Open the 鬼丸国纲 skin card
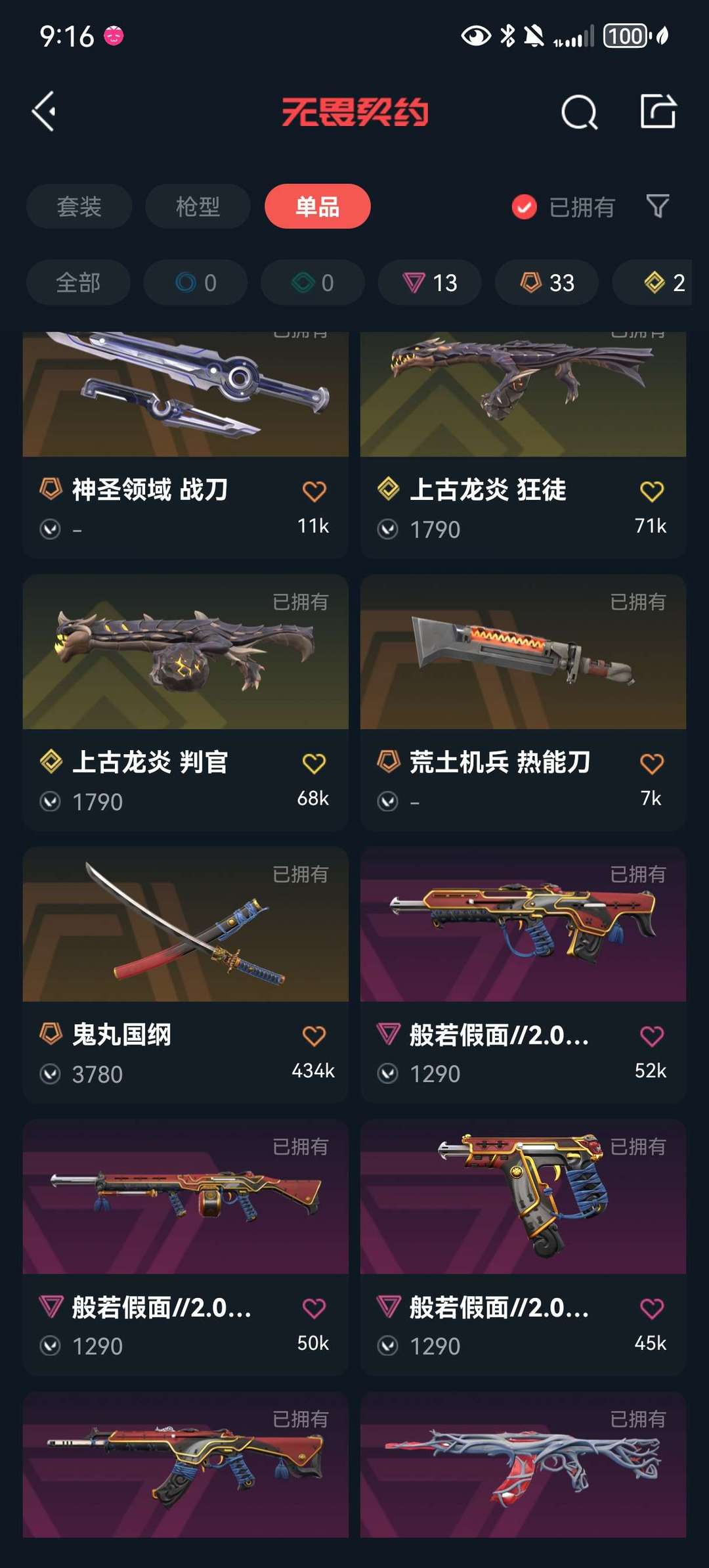The image size is (709, 1568). point(185,975)
